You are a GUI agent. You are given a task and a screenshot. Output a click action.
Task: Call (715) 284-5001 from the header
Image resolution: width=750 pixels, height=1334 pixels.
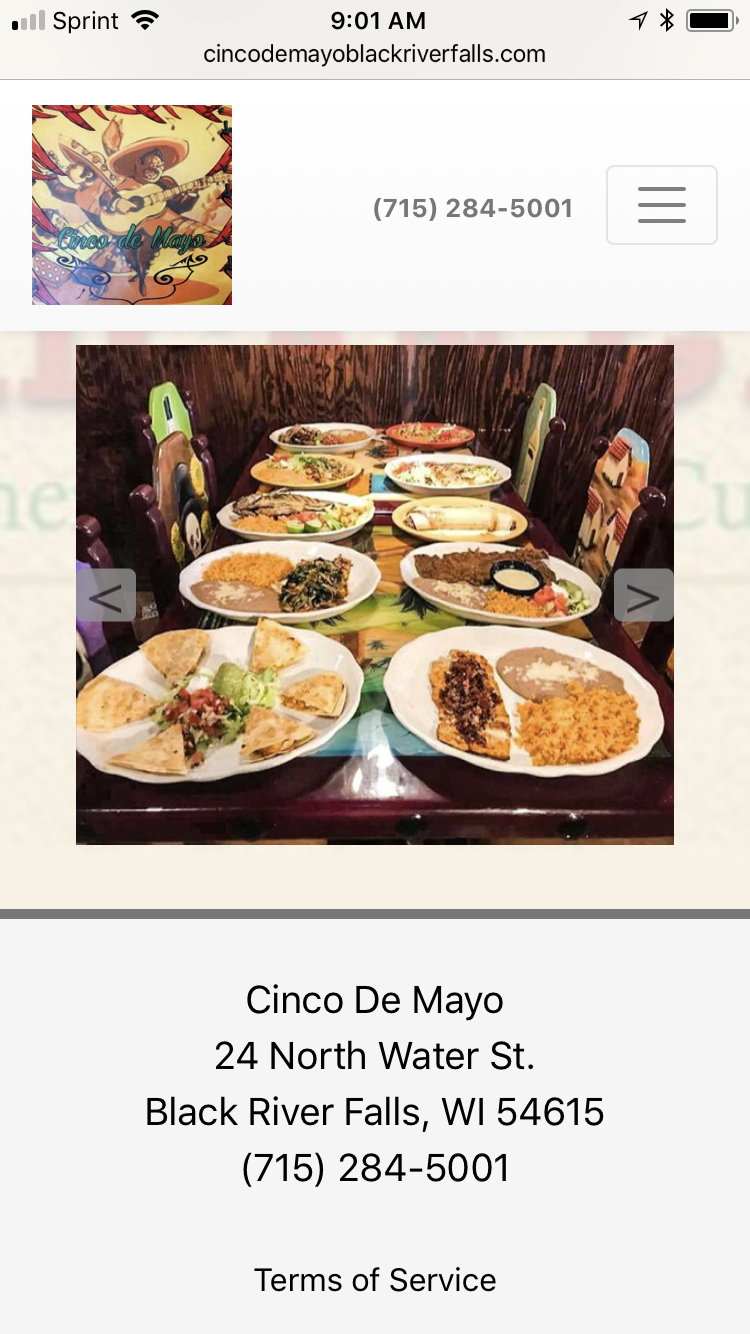tap(472, 208)
